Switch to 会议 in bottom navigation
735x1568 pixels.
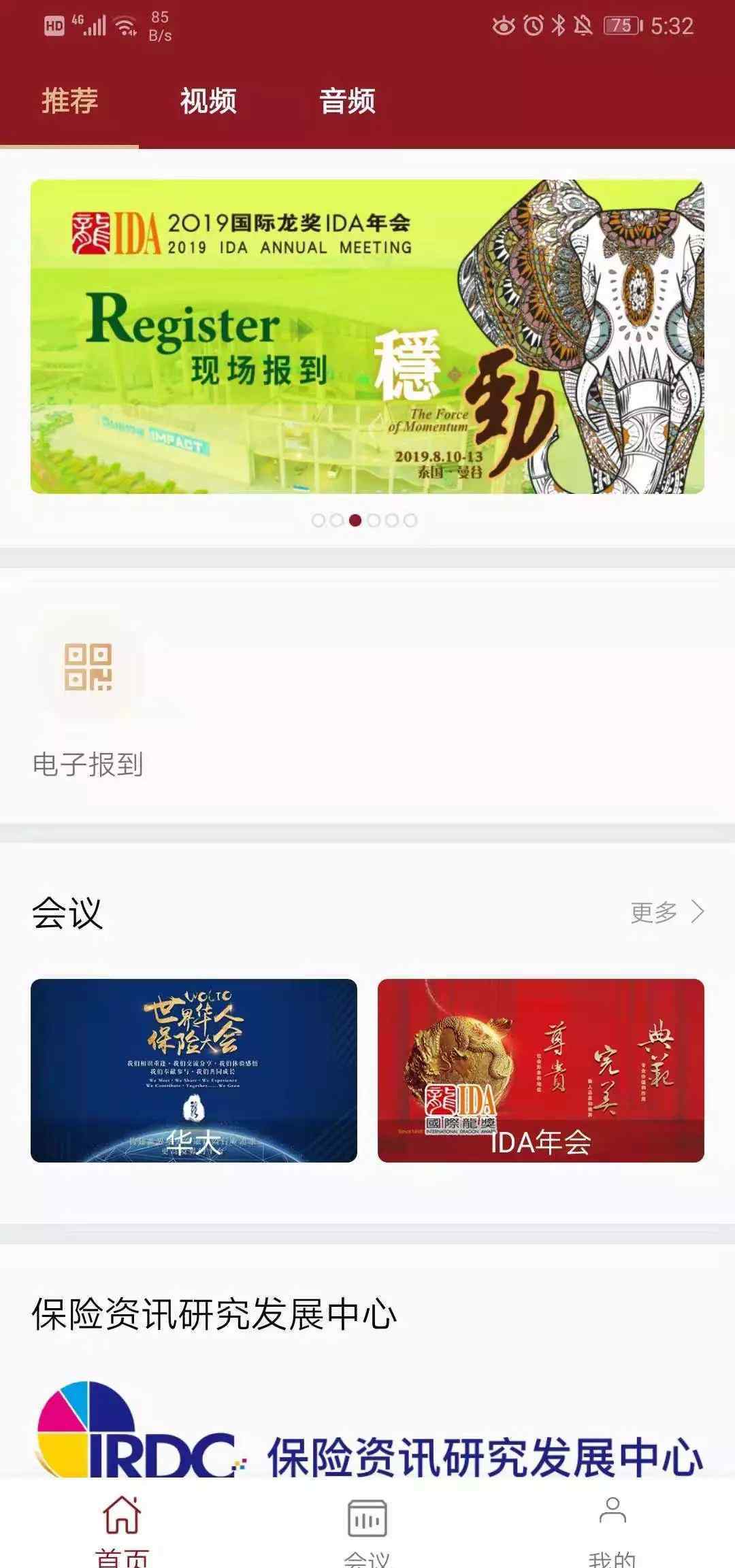[367, 1527]
